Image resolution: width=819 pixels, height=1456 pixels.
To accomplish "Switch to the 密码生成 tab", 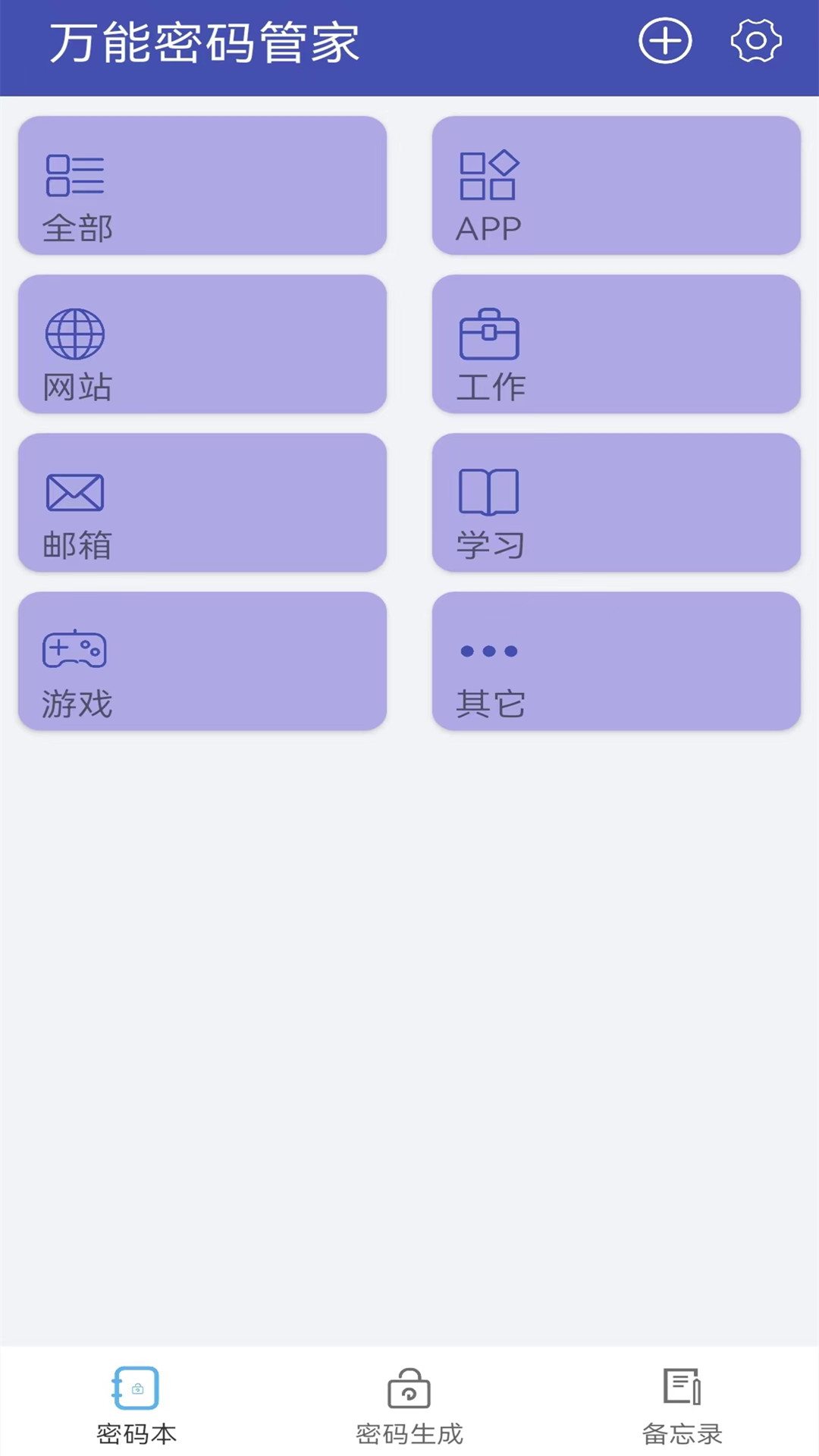I will (409, 1404).
